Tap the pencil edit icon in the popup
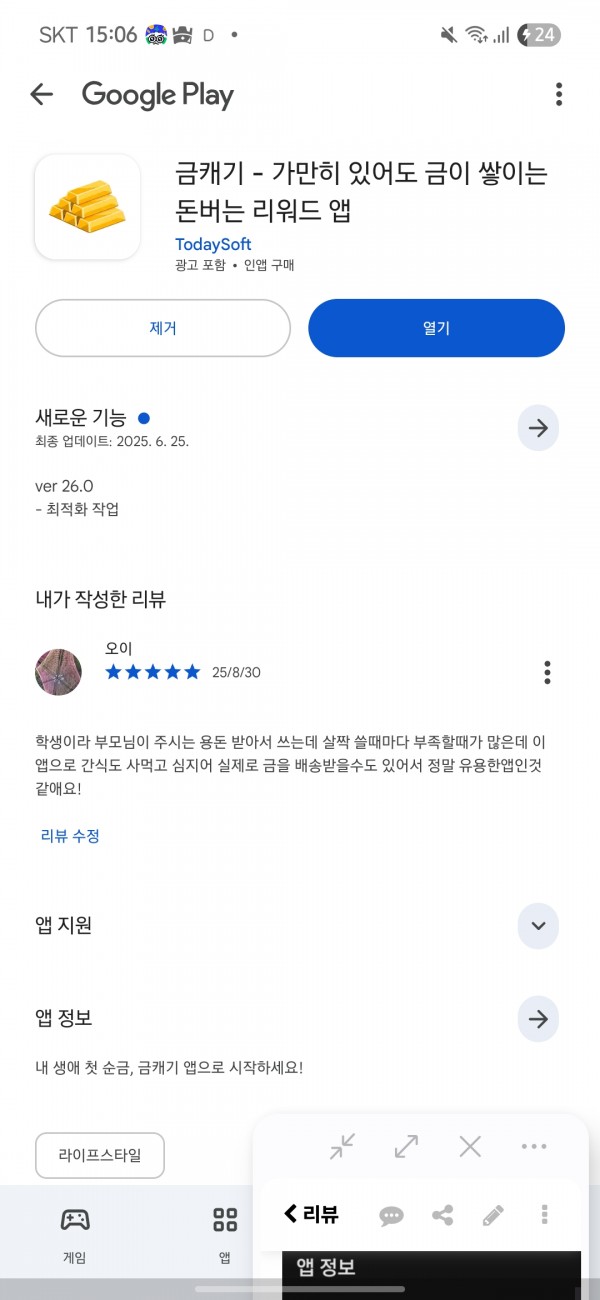 (493, 1215)
